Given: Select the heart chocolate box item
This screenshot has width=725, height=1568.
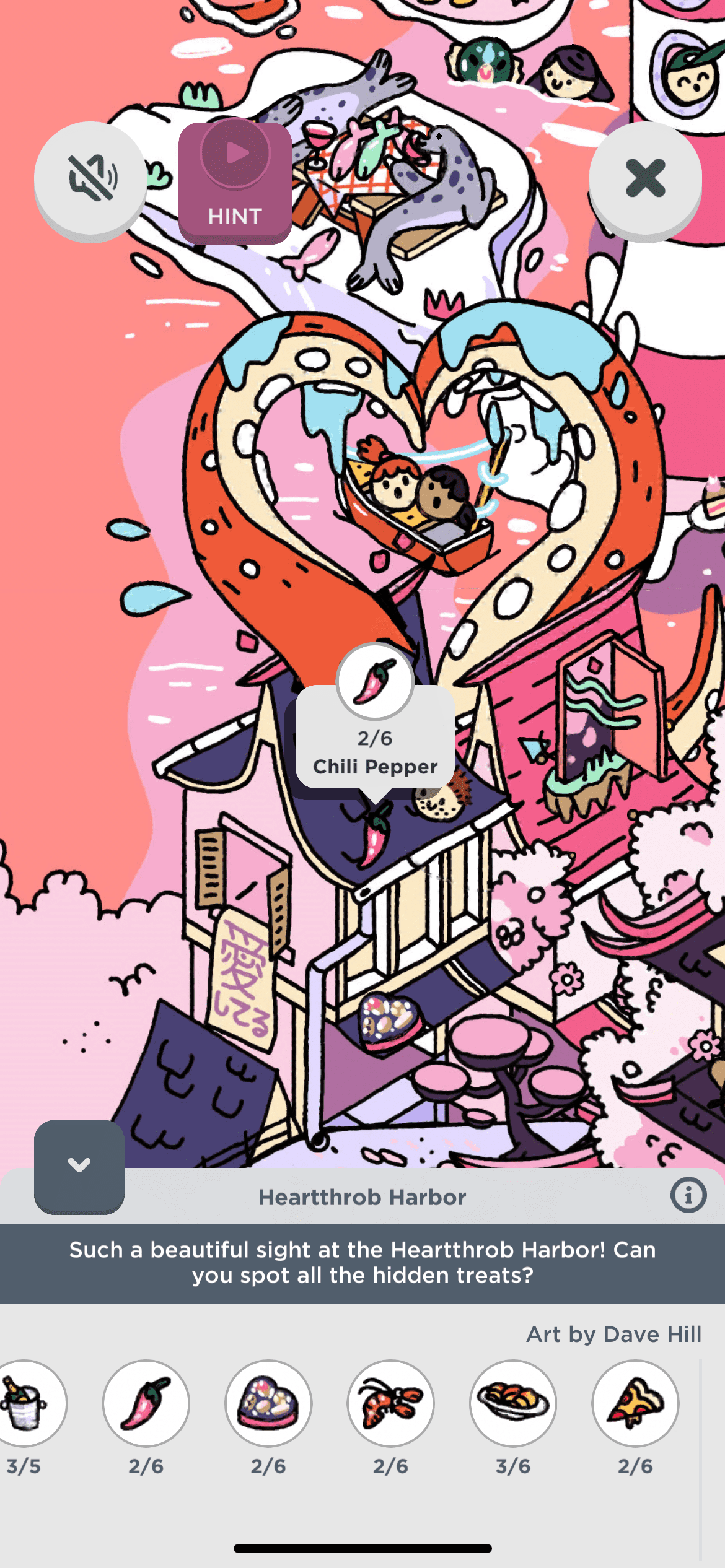Looking at the screenshot, I should coord(268,1403).
